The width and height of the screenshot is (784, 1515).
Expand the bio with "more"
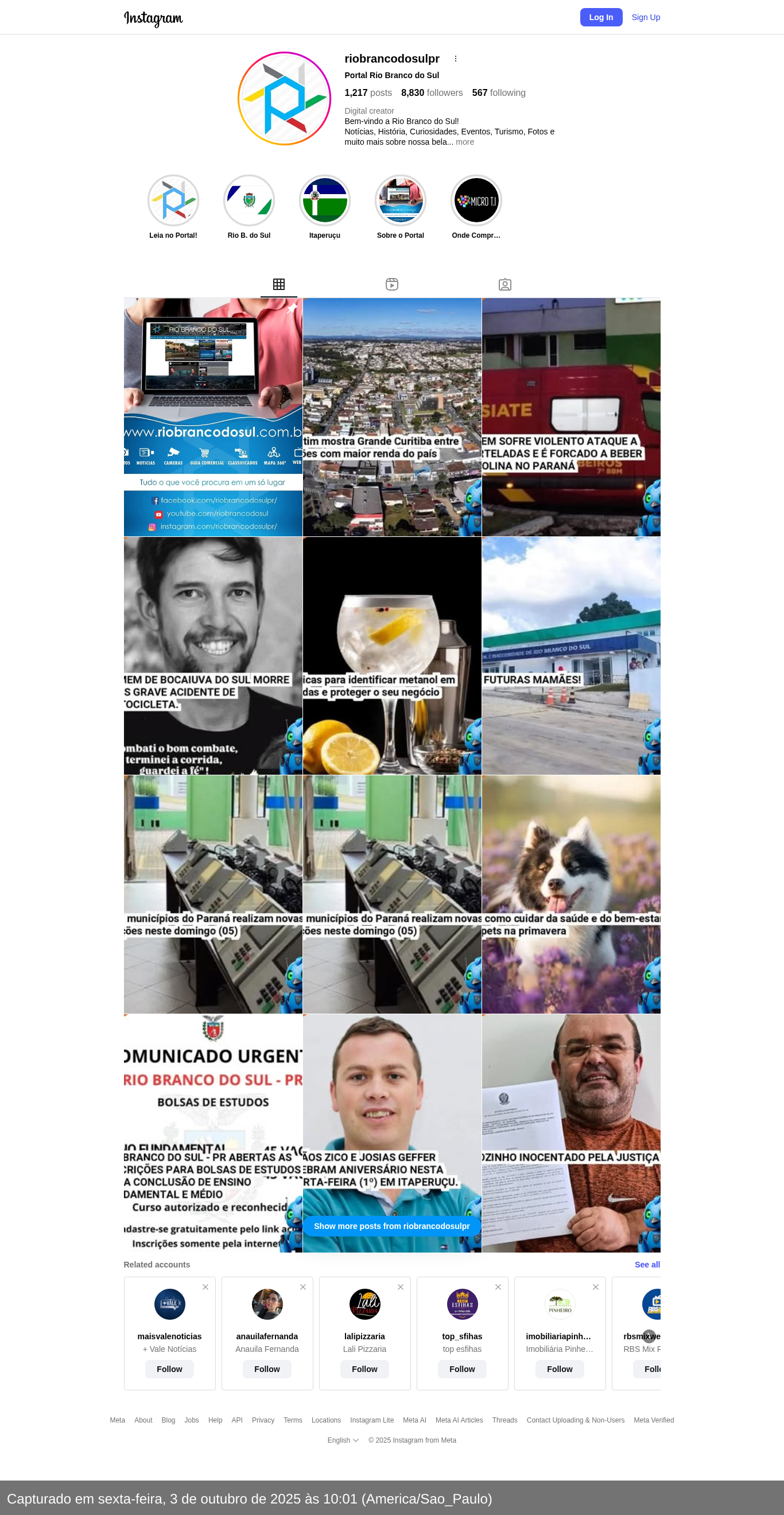464,142
